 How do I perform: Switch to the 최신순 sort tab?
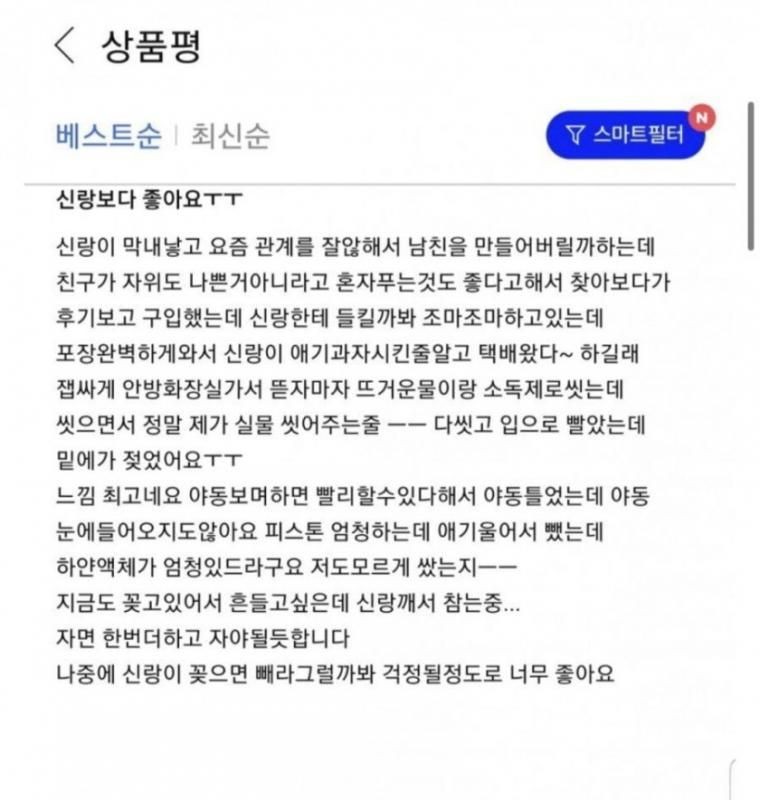pos(230,136)
